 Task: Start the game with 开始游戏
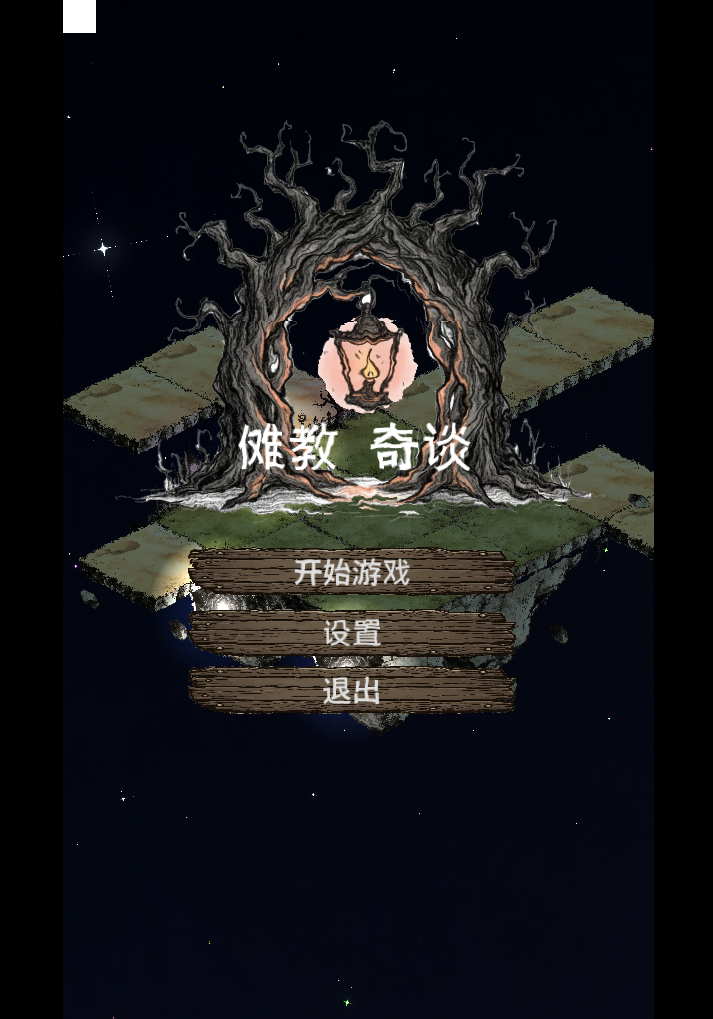pos(352,572)
